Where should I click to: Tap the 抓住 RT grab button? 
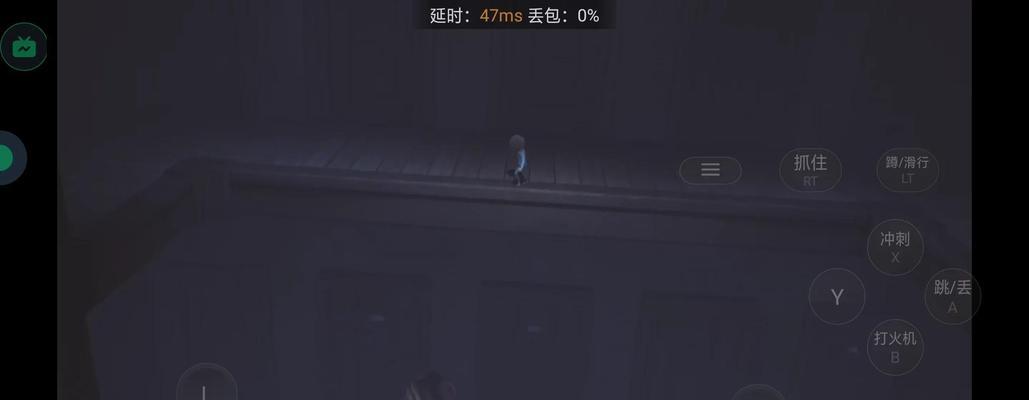coord(810,169)
